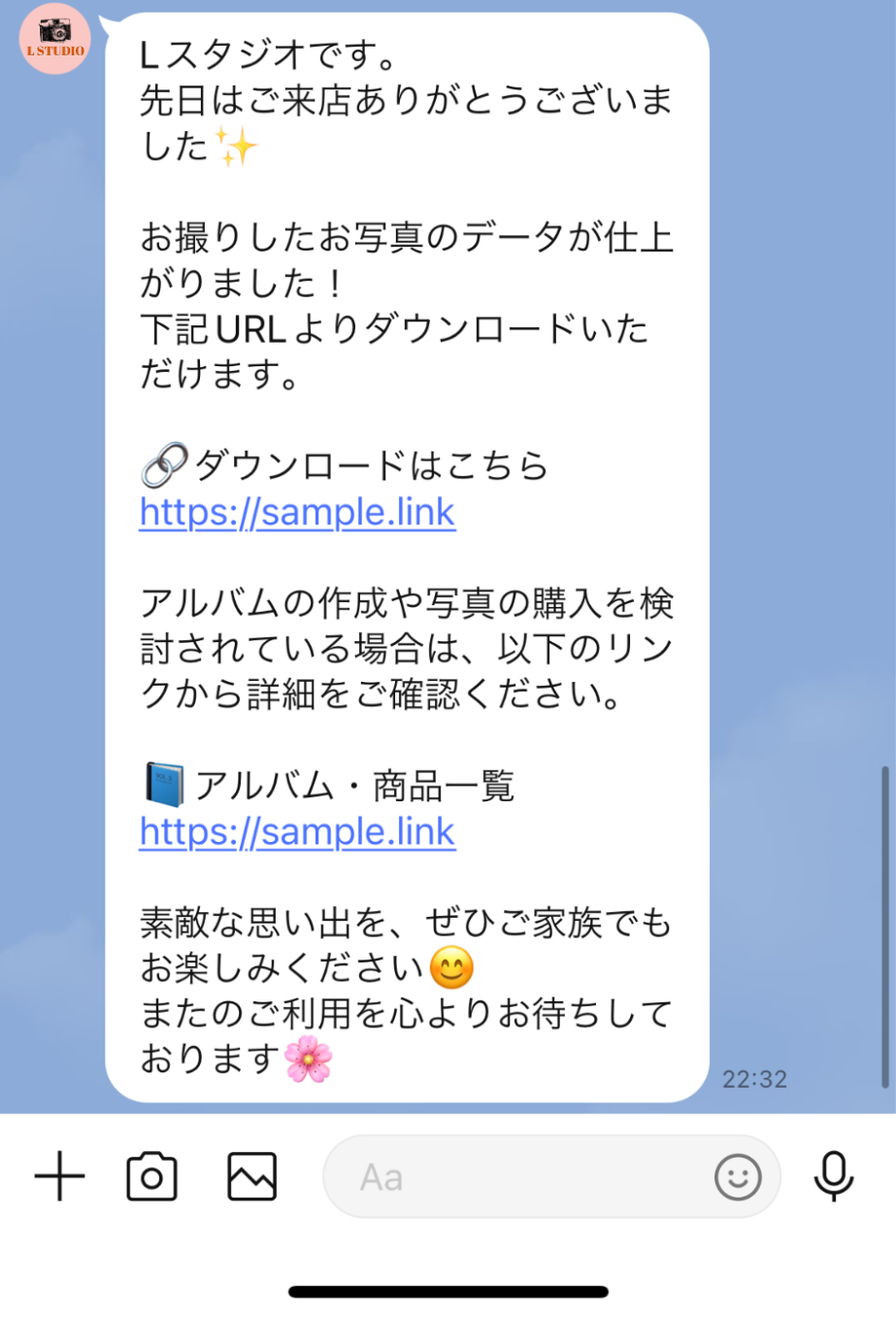Tap the smiling emoji in the closing message

click(x=451, y=967)
